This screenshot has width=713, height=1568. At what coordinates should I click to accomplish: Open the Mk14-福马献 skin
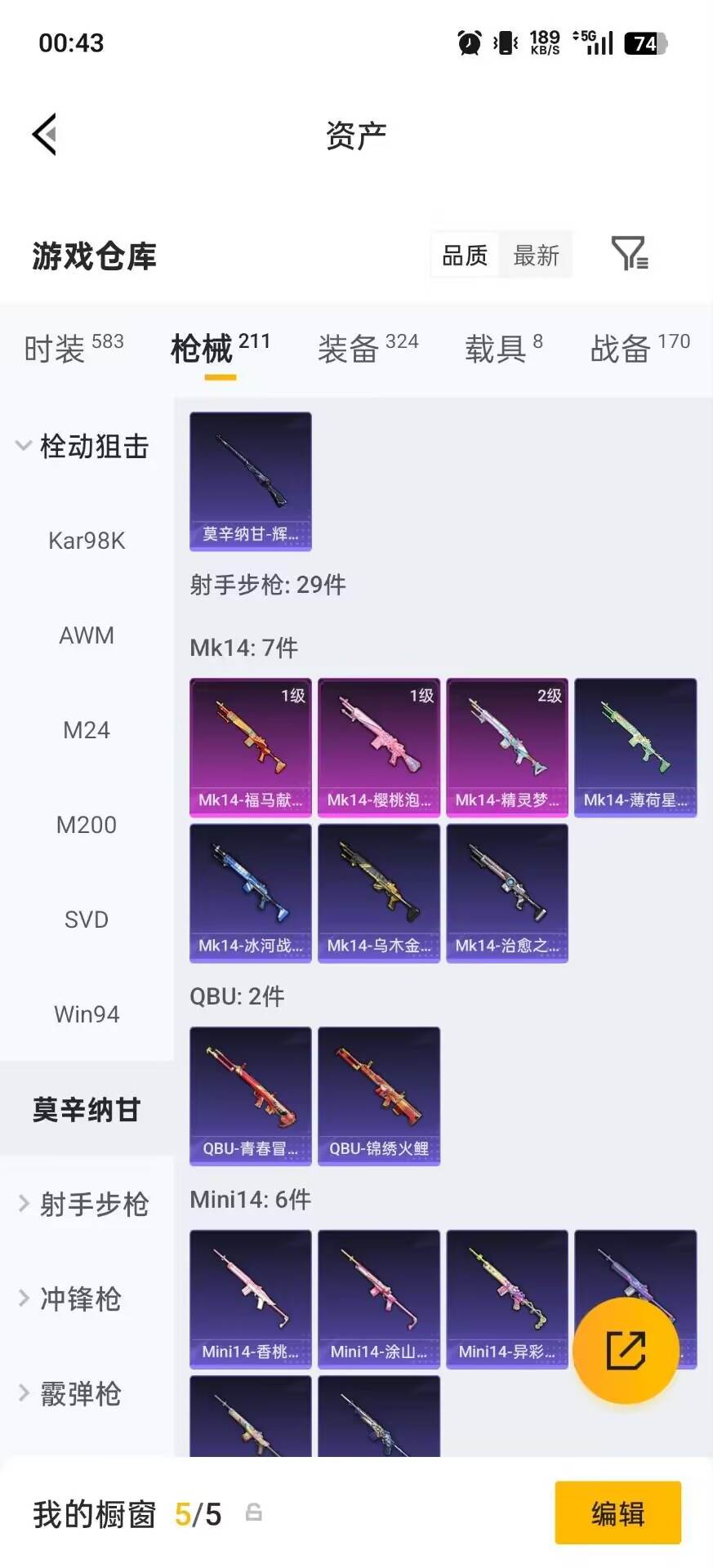click(x=250, y=747)
